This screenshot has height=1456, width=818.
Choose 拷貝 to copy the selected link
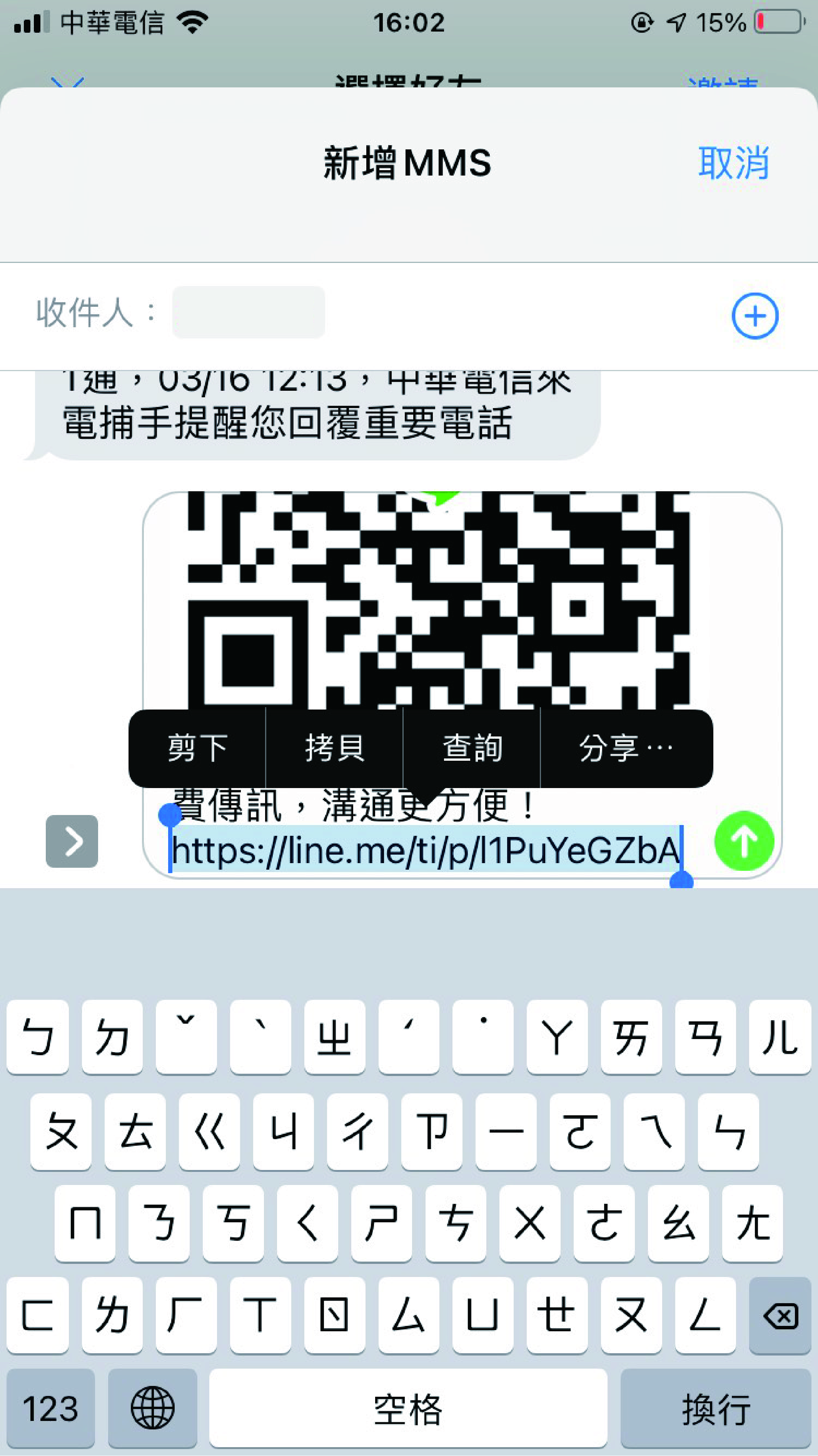pyautogui.click(x=334, y=748)
